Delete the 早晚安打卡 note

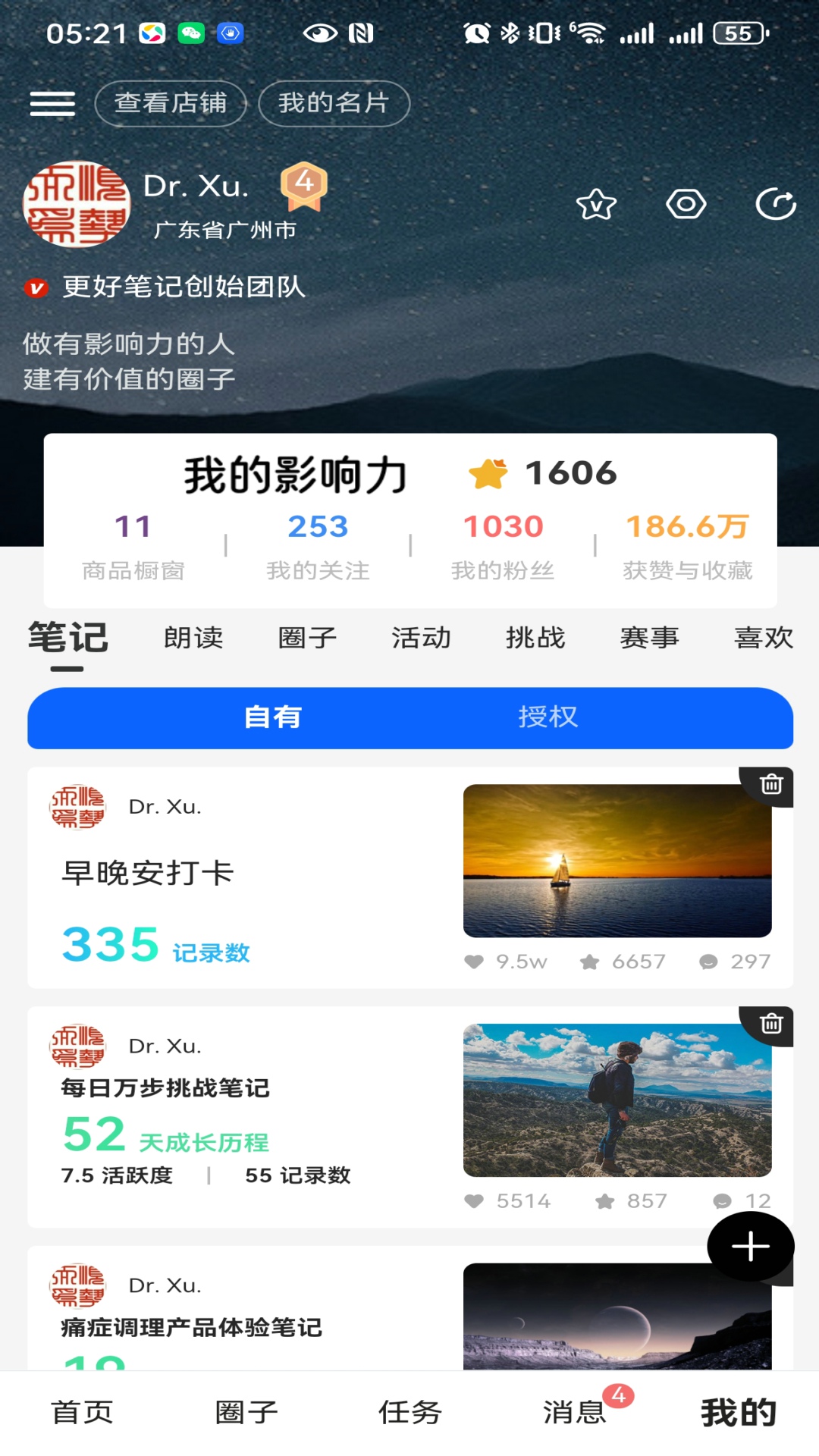tap(771, 784)
